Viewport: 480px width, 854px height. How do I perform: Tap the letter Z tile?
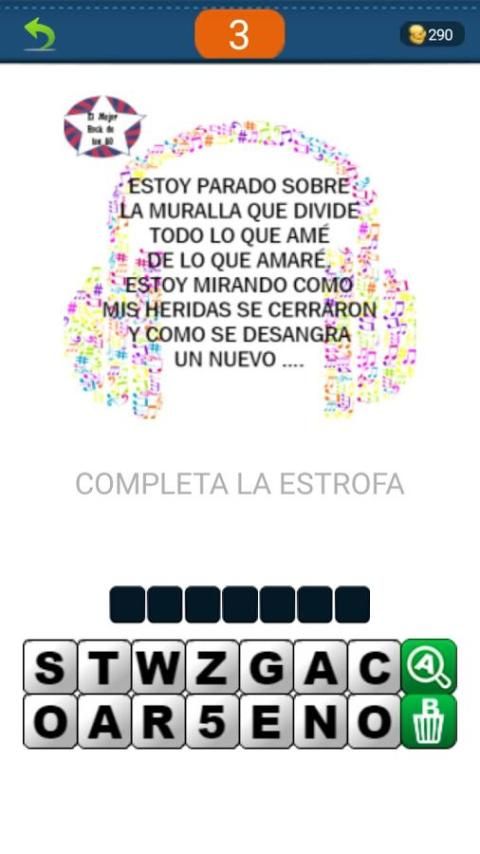(212, 667)
